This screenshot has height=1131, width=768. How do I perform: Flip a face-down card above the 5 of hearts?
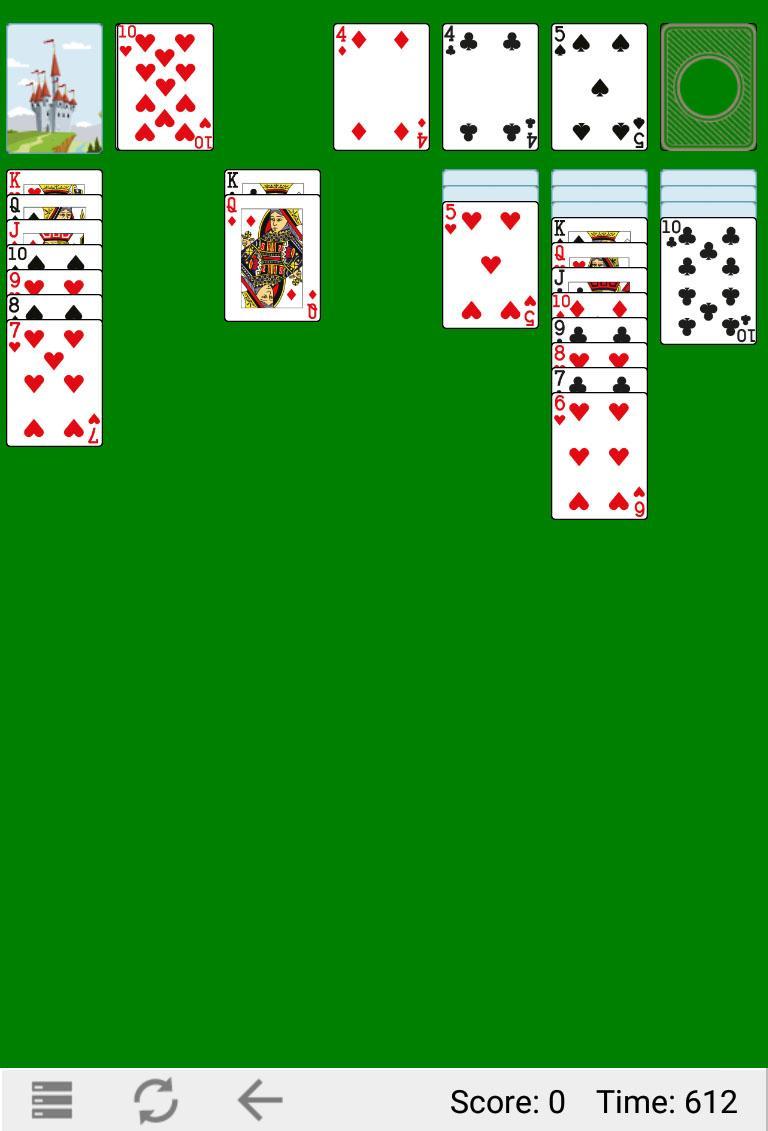[489, 184]
